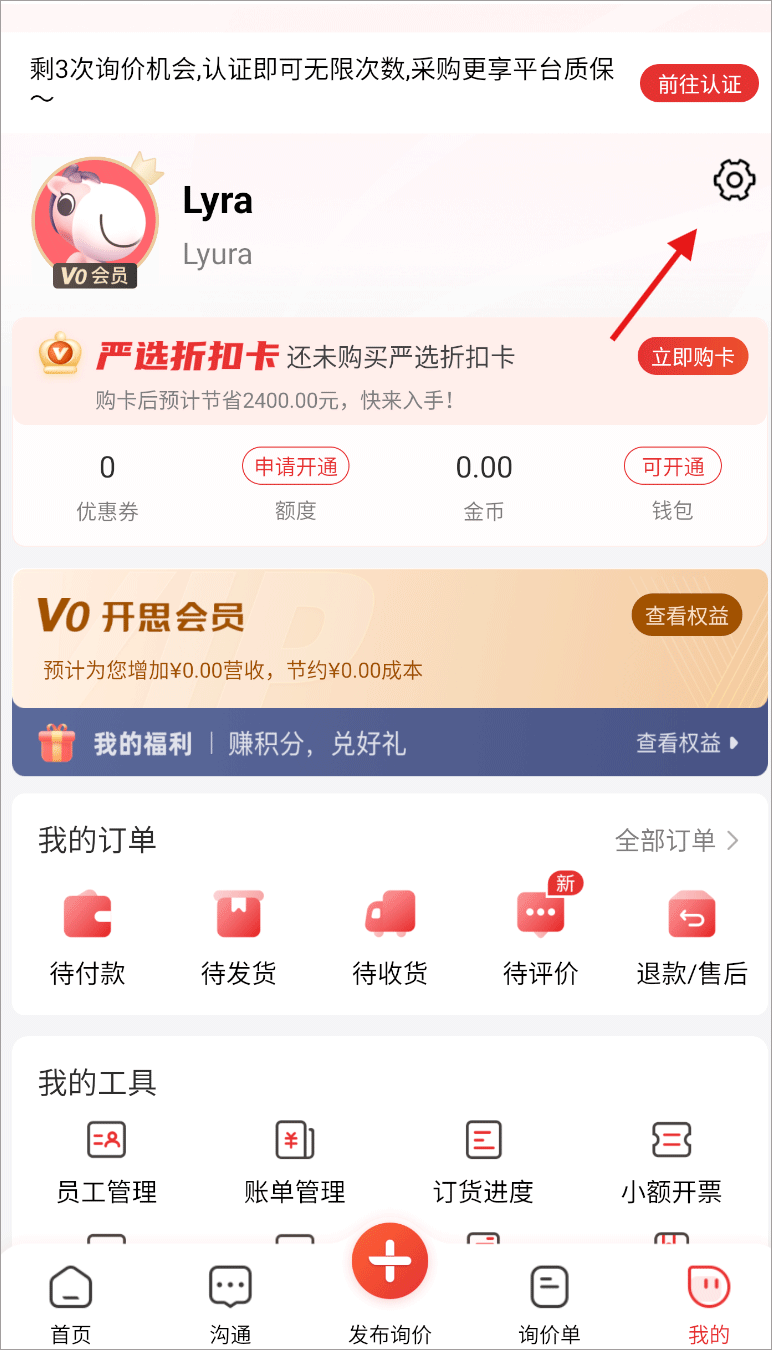View 待评价 orders
This screenshot has height=1350, width=772.
[x=541, y=937]
